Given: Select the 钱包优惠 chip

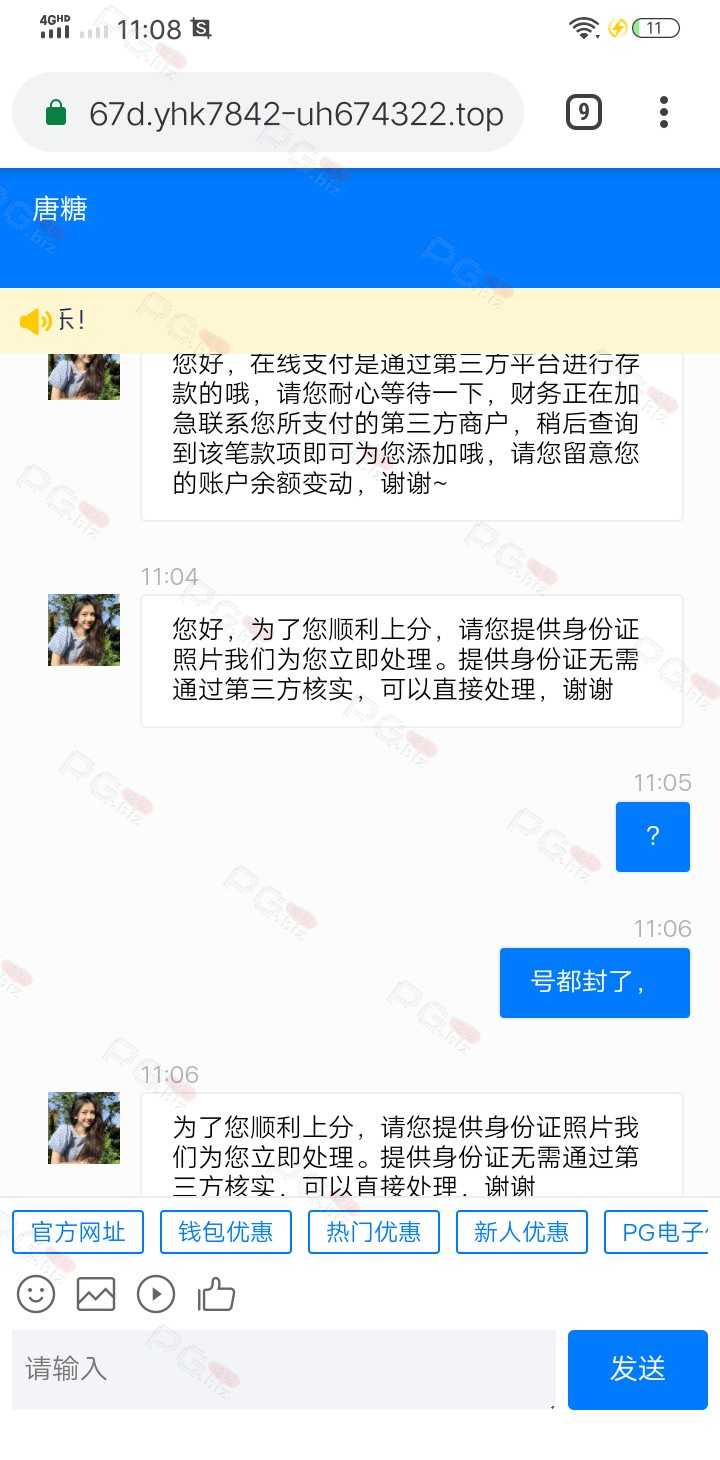Looking at the screenshot, I should [226, 1232].
